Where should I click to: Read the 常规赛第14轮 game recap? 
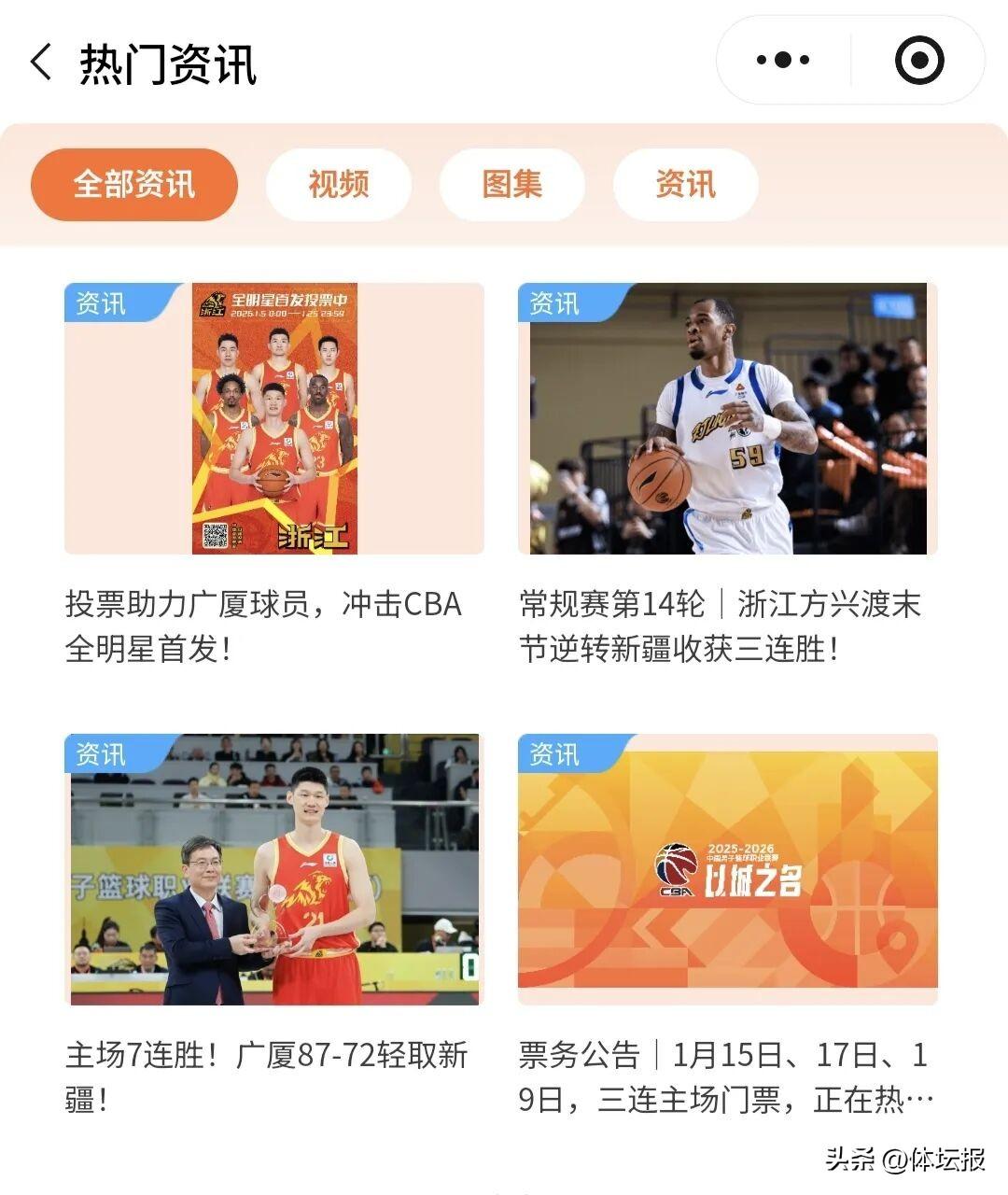point(728,419)
